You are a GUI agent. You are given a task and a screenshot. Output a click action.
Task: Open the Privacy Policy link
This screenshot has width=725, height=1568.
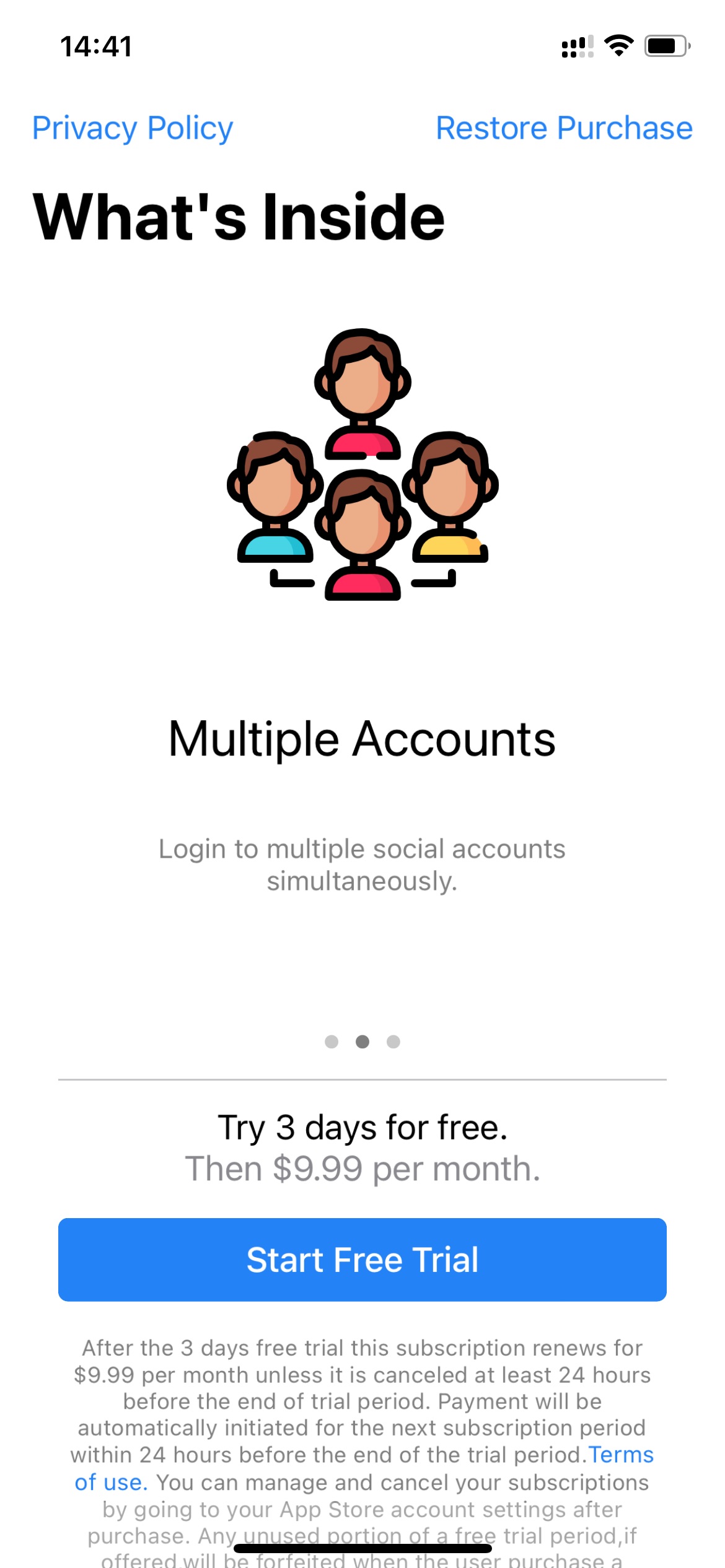point(133,128)
